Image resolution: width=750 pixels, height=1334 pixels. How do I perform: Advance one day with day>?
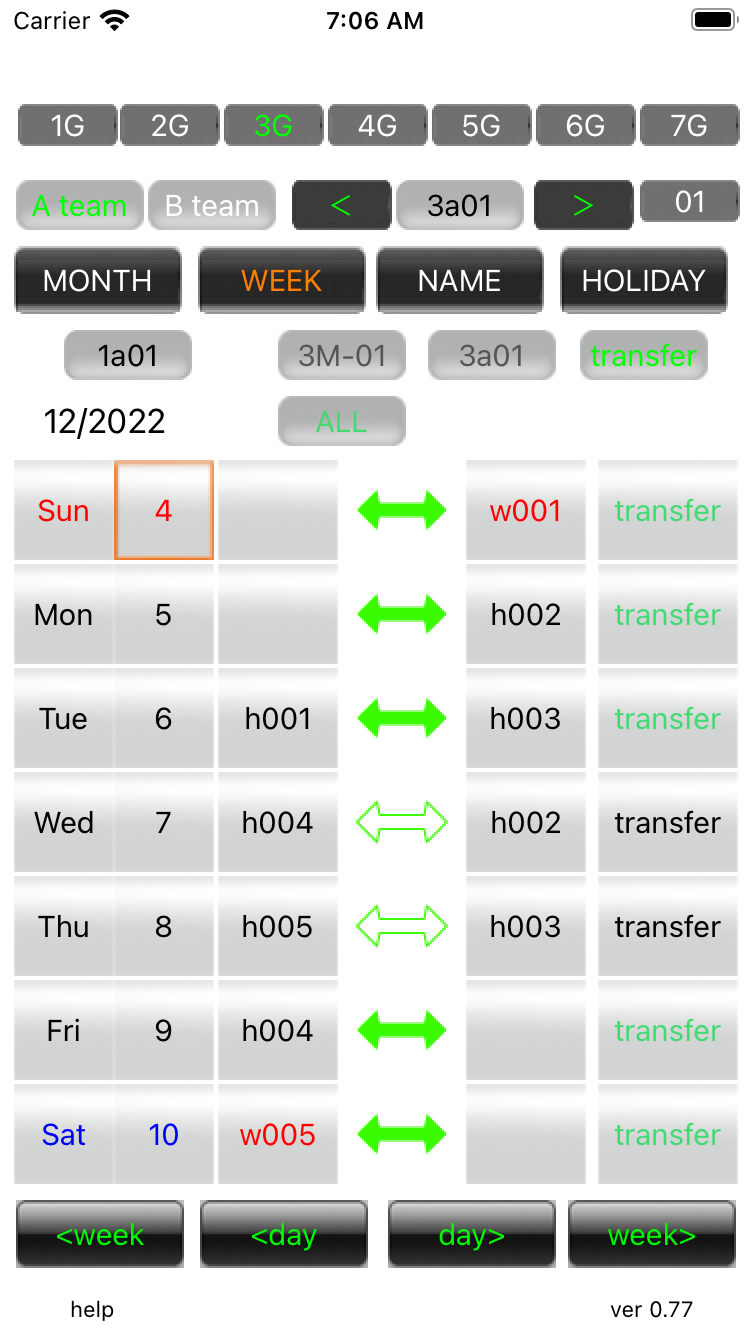(x=472, y=1235)
